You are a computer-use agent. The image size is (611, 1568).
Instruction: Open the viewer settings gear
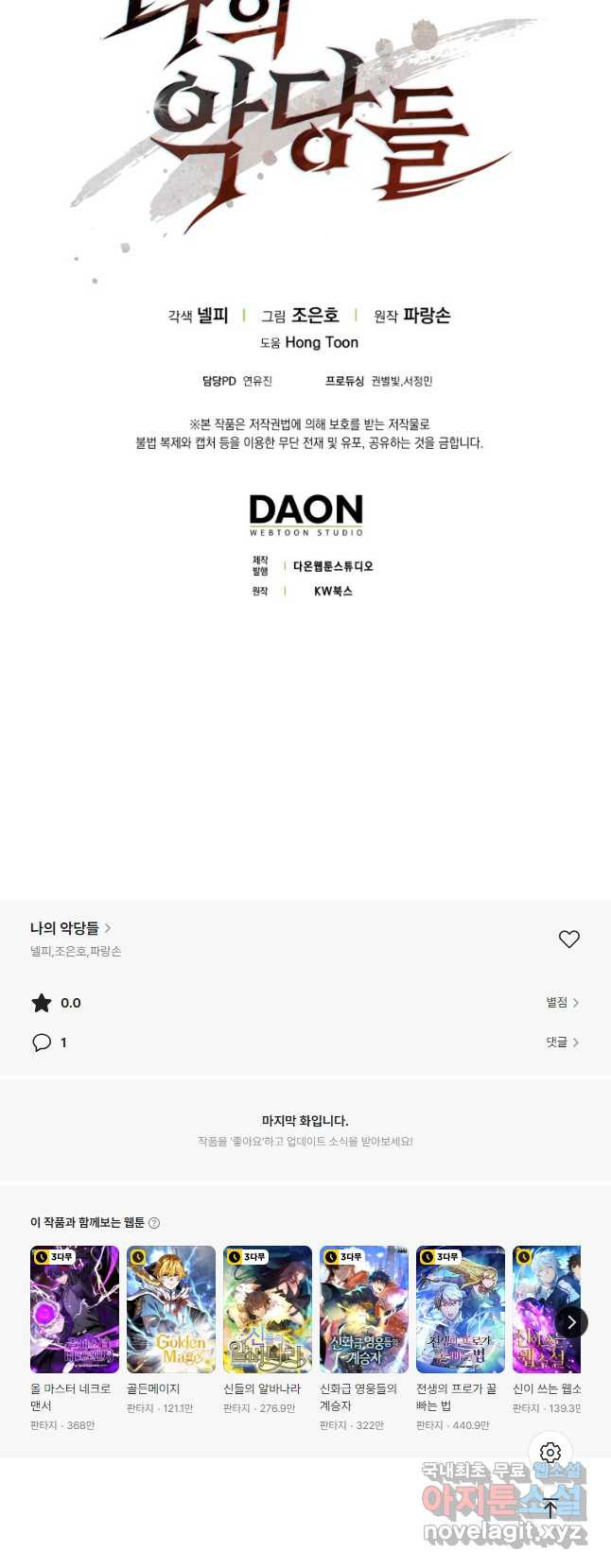[550, 1452]
